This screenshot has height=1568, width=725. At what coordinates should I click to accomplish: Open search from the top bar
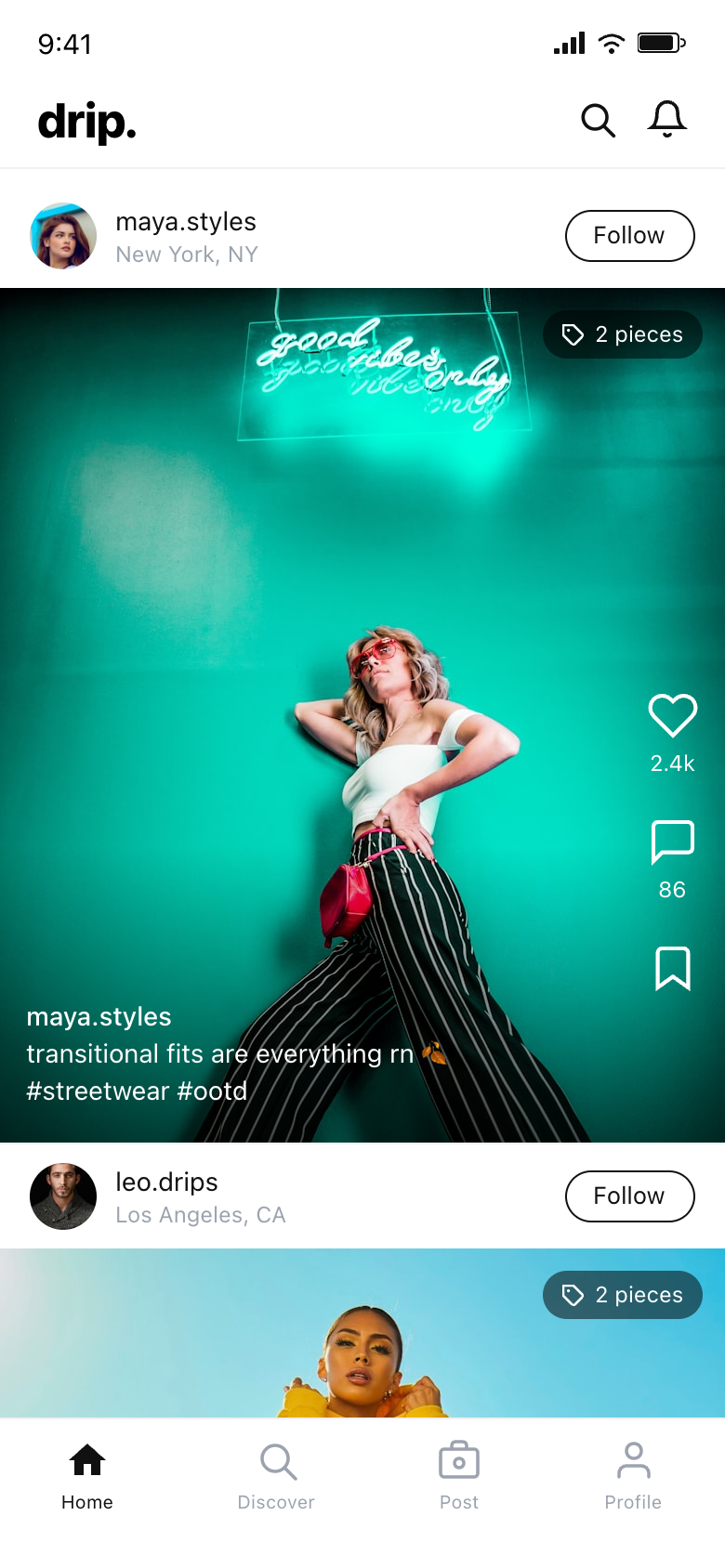point(598,121)
